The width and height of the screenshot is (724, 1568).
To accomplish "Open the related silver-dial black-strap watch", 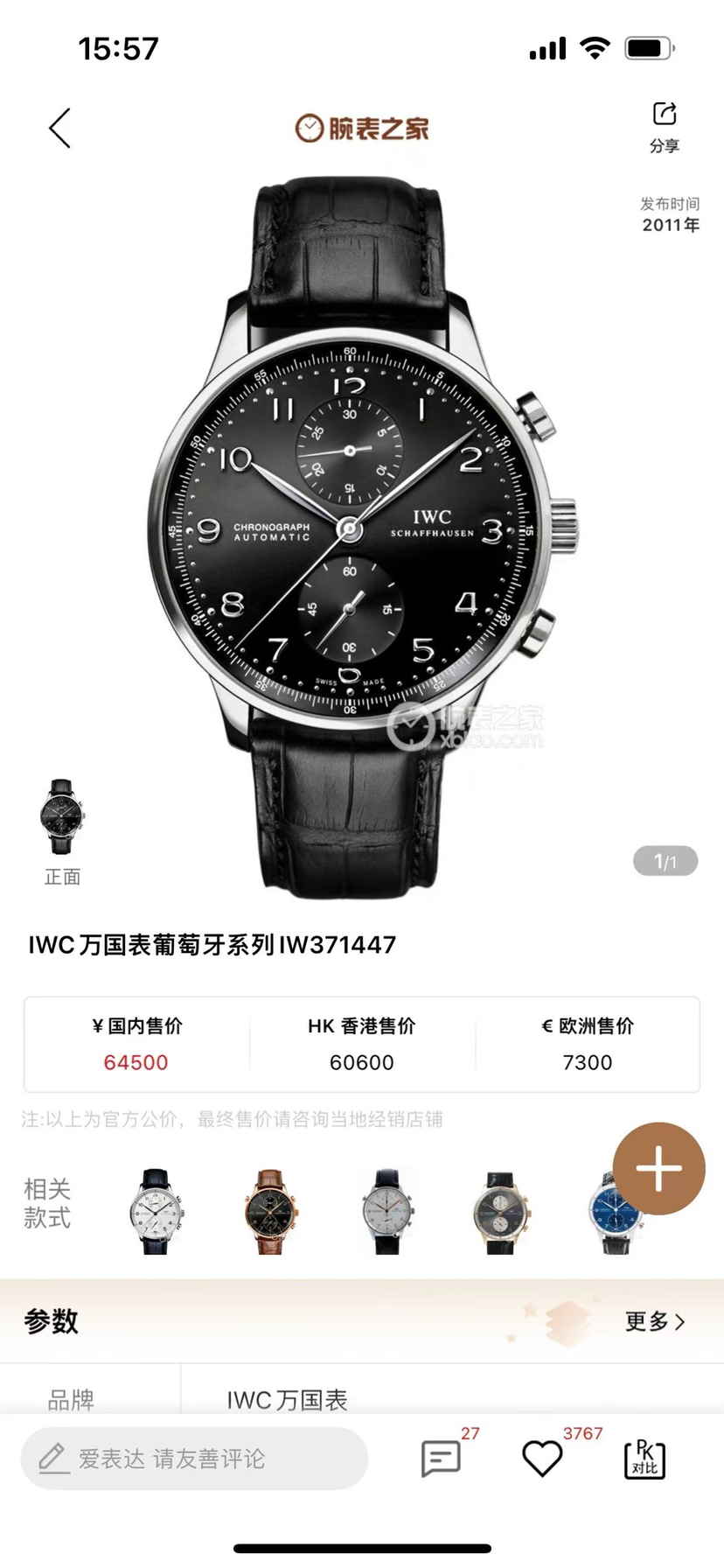I will click(x=387, y=1212).
